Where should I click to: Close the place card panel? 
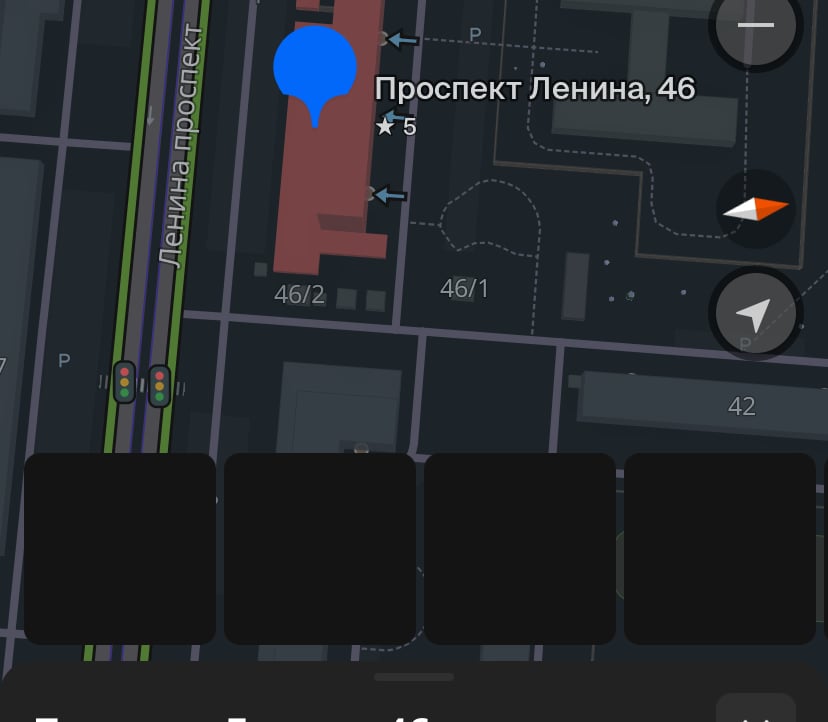tap(756, 711)
